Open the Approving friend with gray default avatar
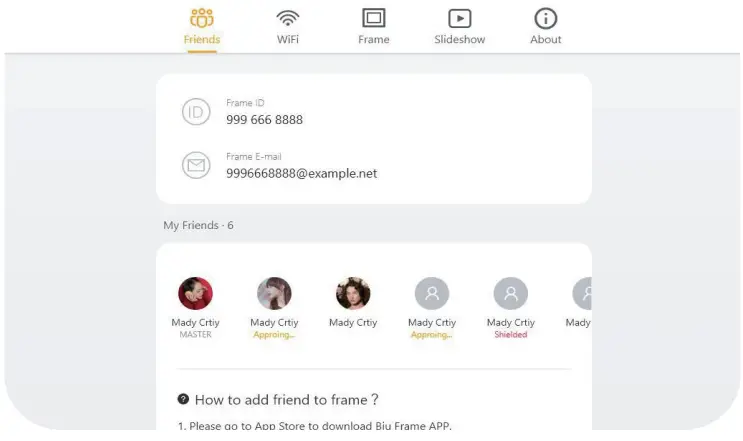Screen dimensions: 743x441 click(x=432, y=294)
